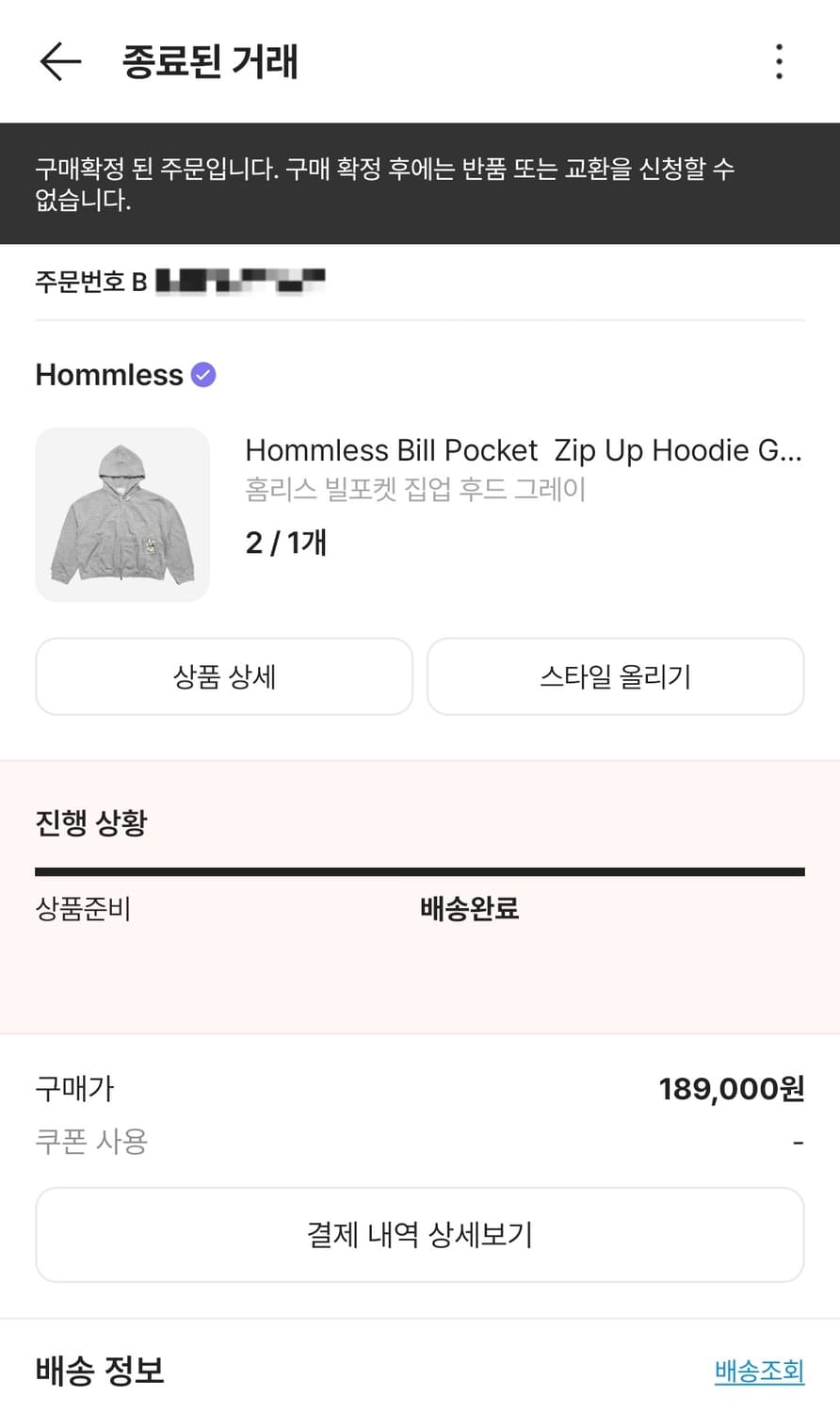
Task: Click the 상품준비 progress stage label
Action: [x=83, y=909]
